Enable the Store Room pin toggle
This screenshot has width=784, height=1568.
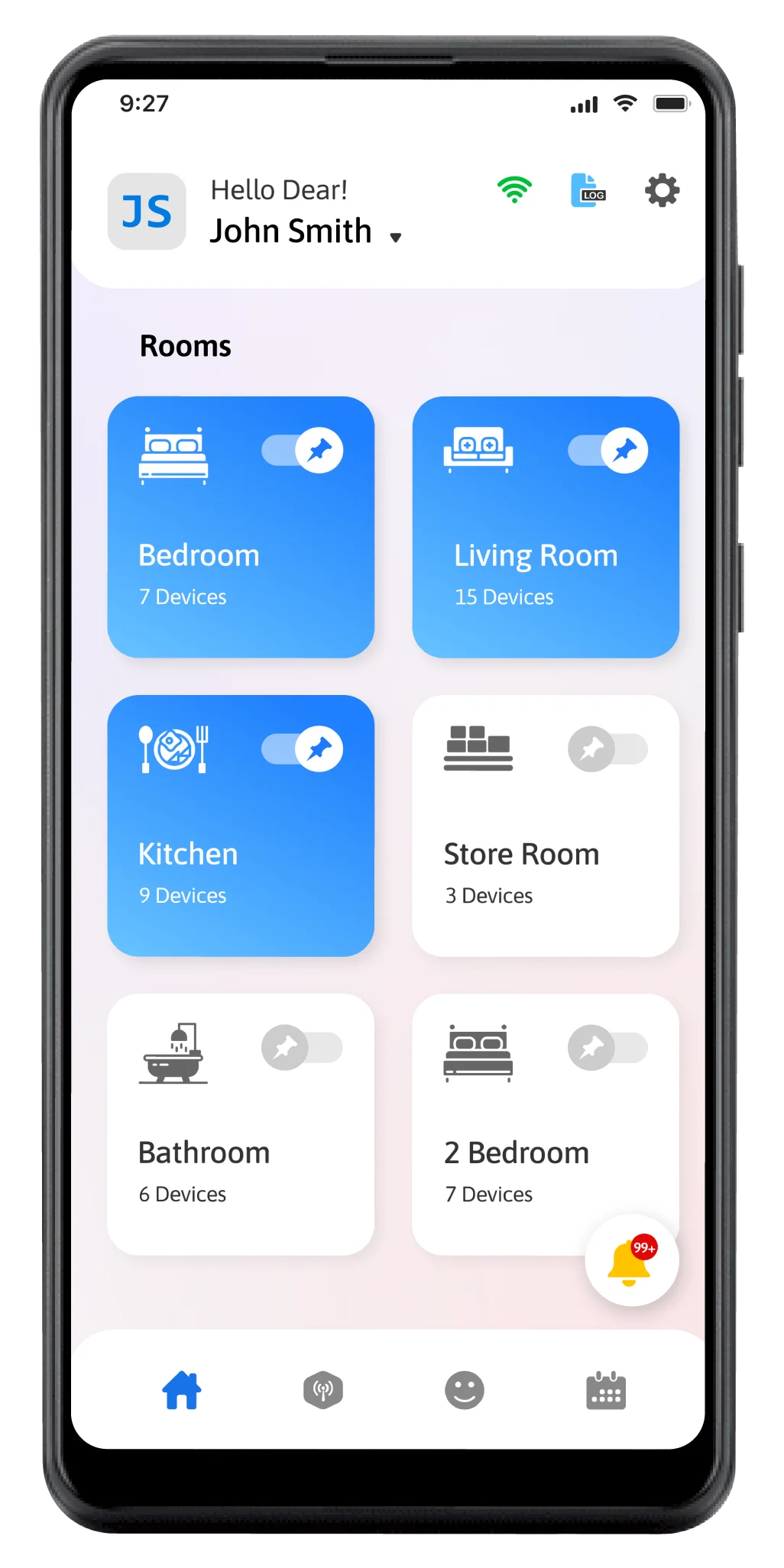(x=608, y=749)
